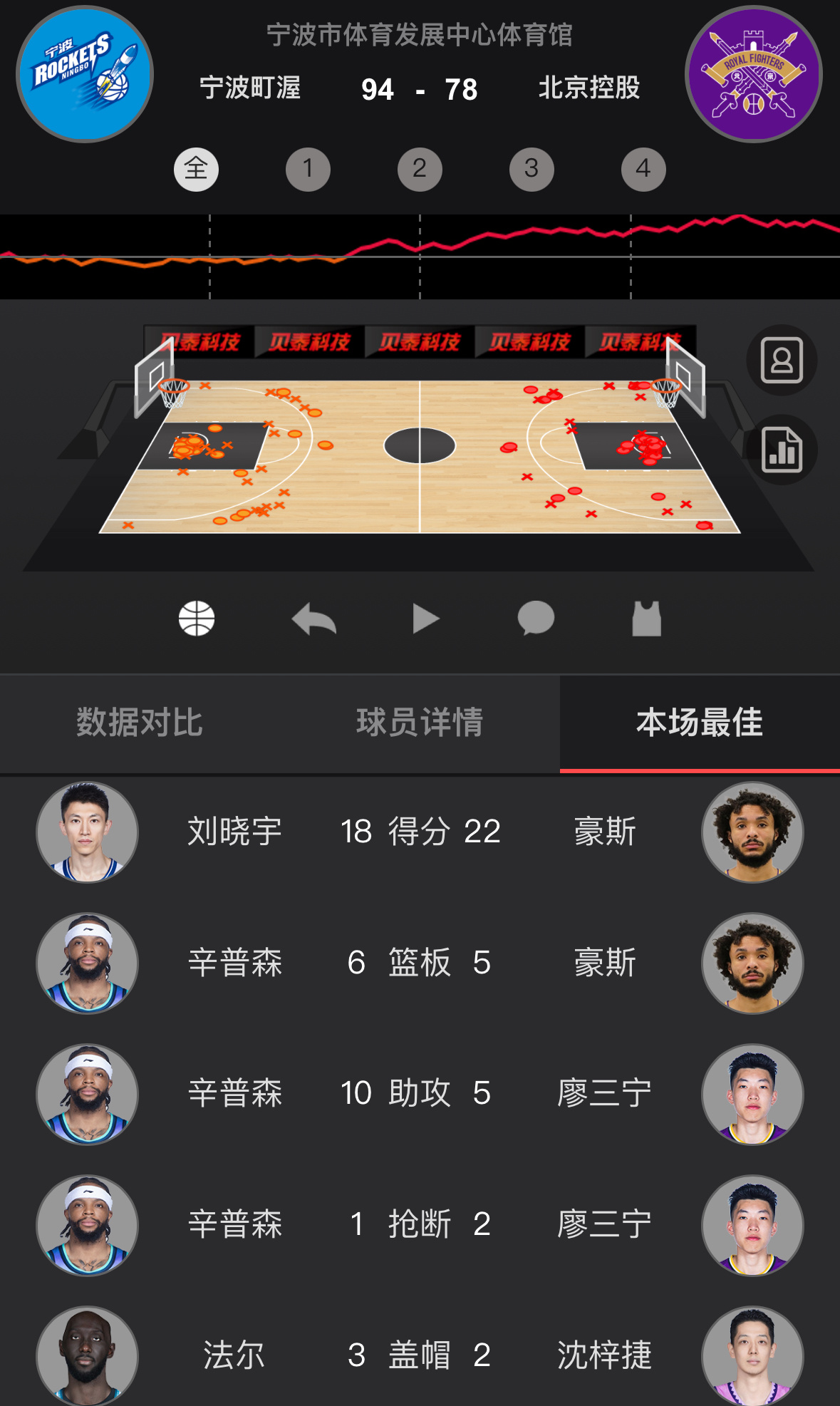Open the 球员详情 tab
This screenshot has height=1406, width=840.
420,722
